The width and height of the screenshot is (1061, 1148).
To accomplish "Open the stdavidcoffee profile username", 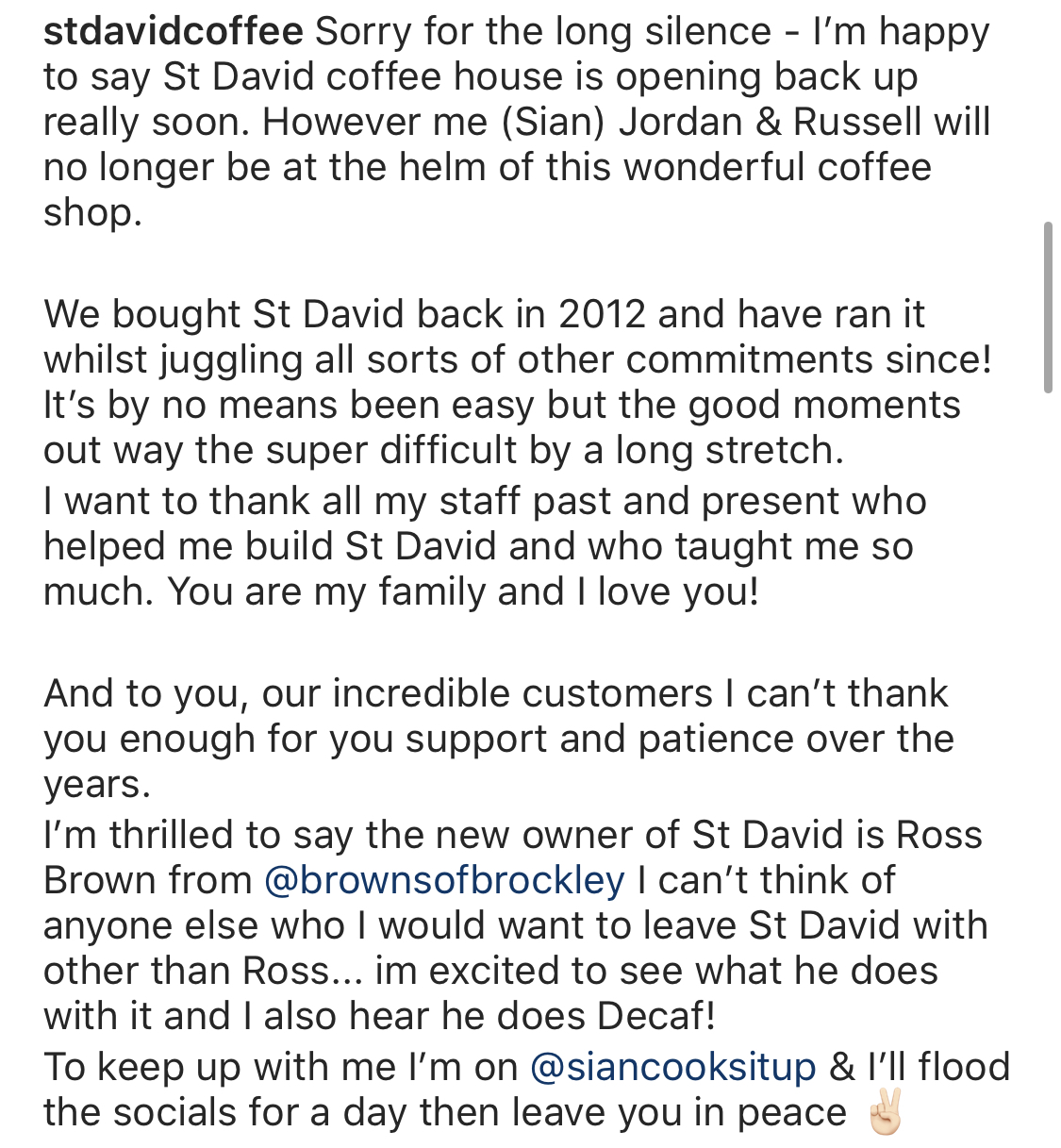I will tap(174, 32).
